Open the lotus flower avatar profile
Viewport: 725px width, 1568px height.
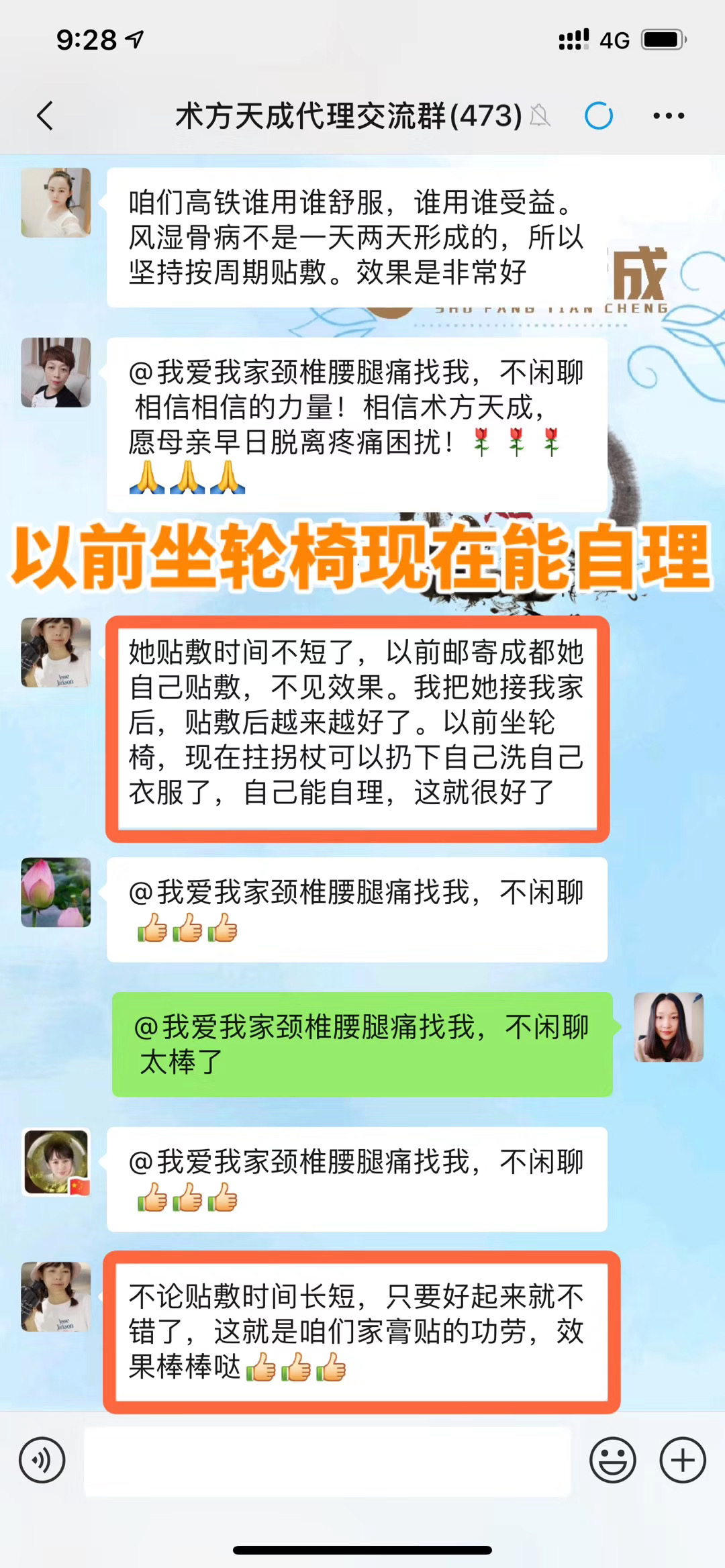56,892
